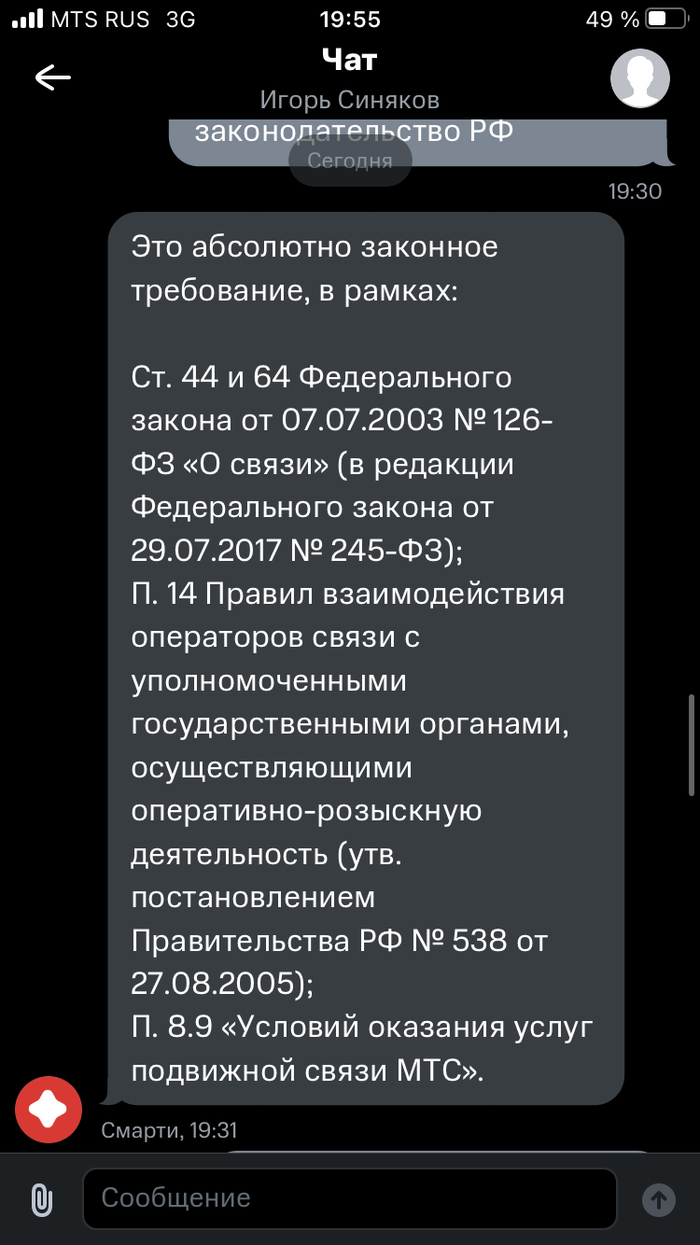The width and height of the screenshot is (700, 1245).
Task: Attach a file with the paperclip icon
Action: click(41, 1199)
